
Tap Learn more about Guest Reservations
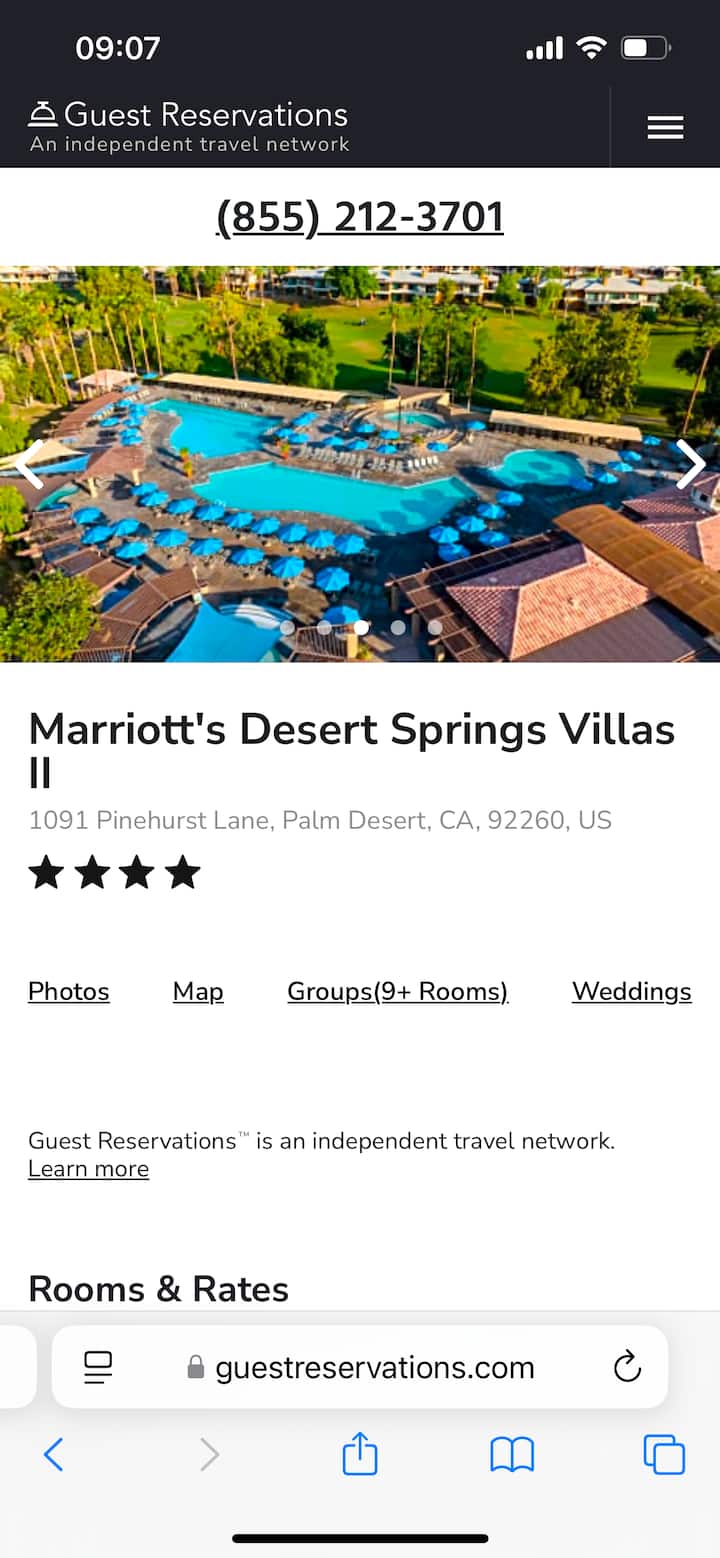click(x=88, y=1169)
